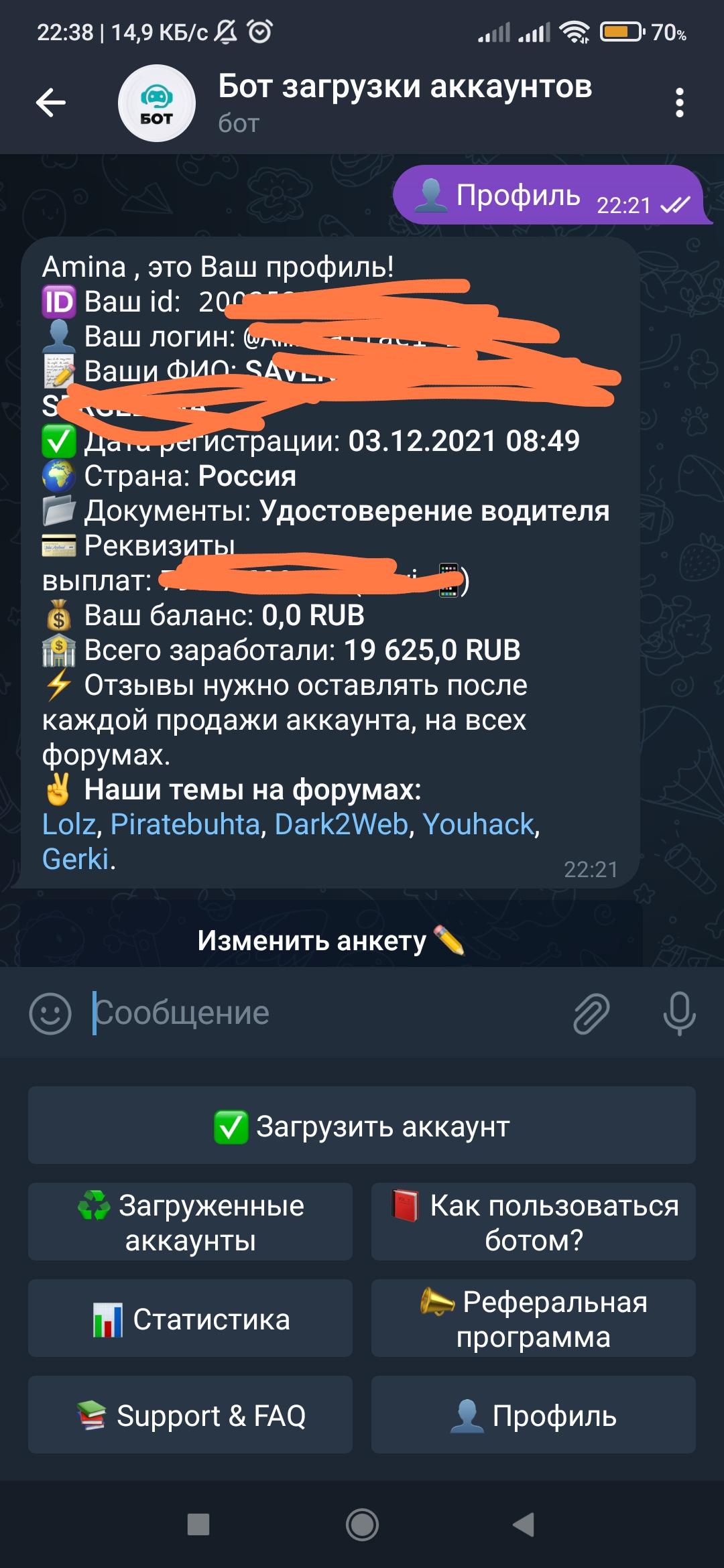Select Загрузить аккаунт button

(362, 1126)
